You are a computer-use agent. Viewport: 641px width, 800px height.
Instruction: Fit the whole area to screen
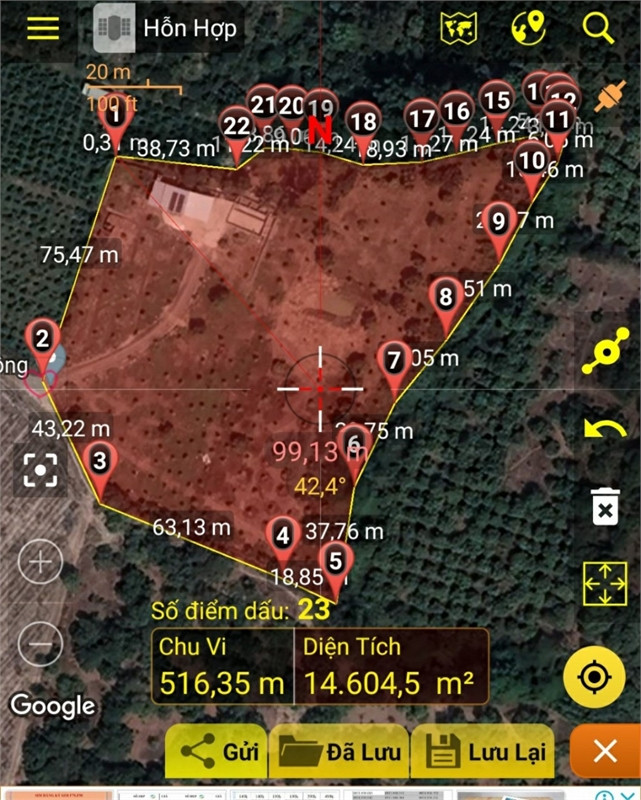(604, 584)
